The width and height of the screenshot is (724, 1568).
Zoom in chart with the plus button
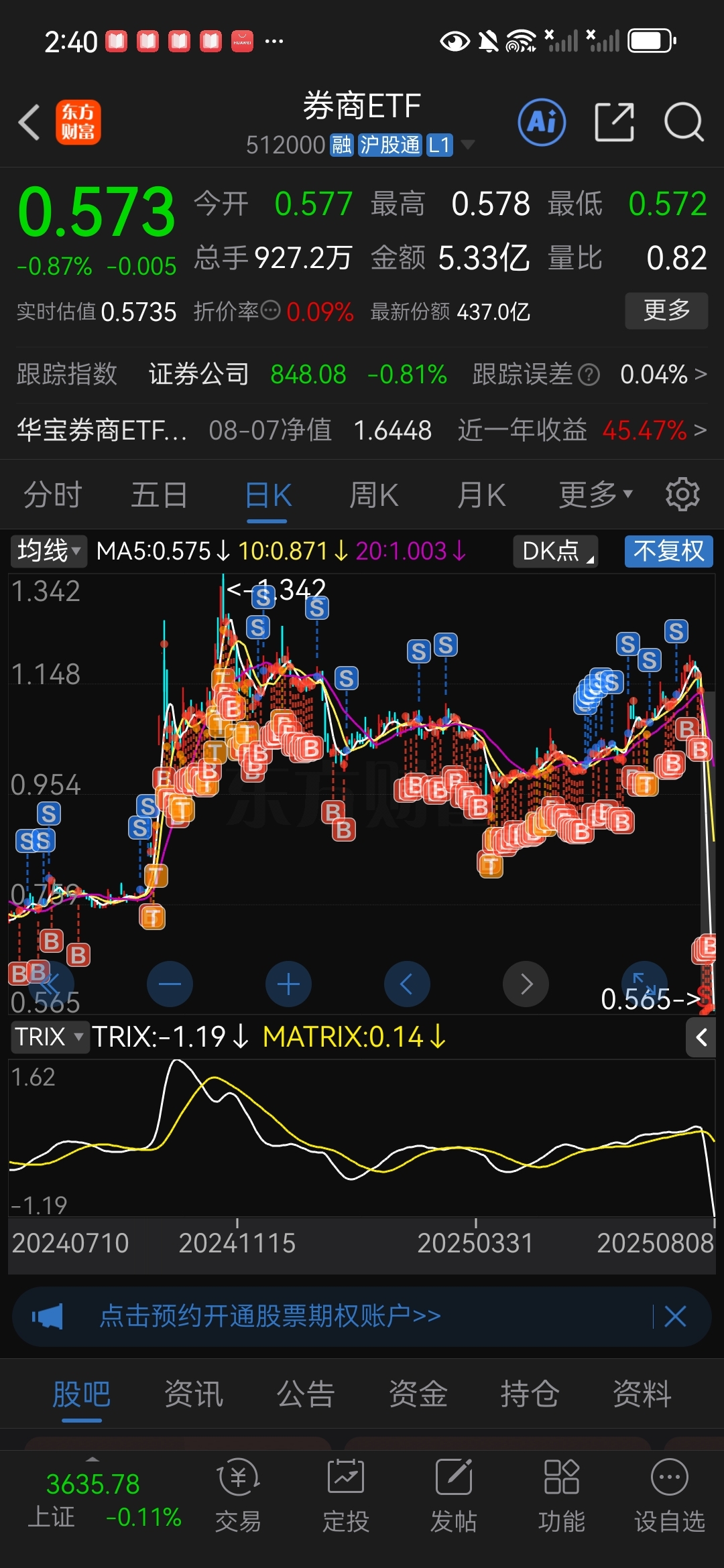point(288,984)
